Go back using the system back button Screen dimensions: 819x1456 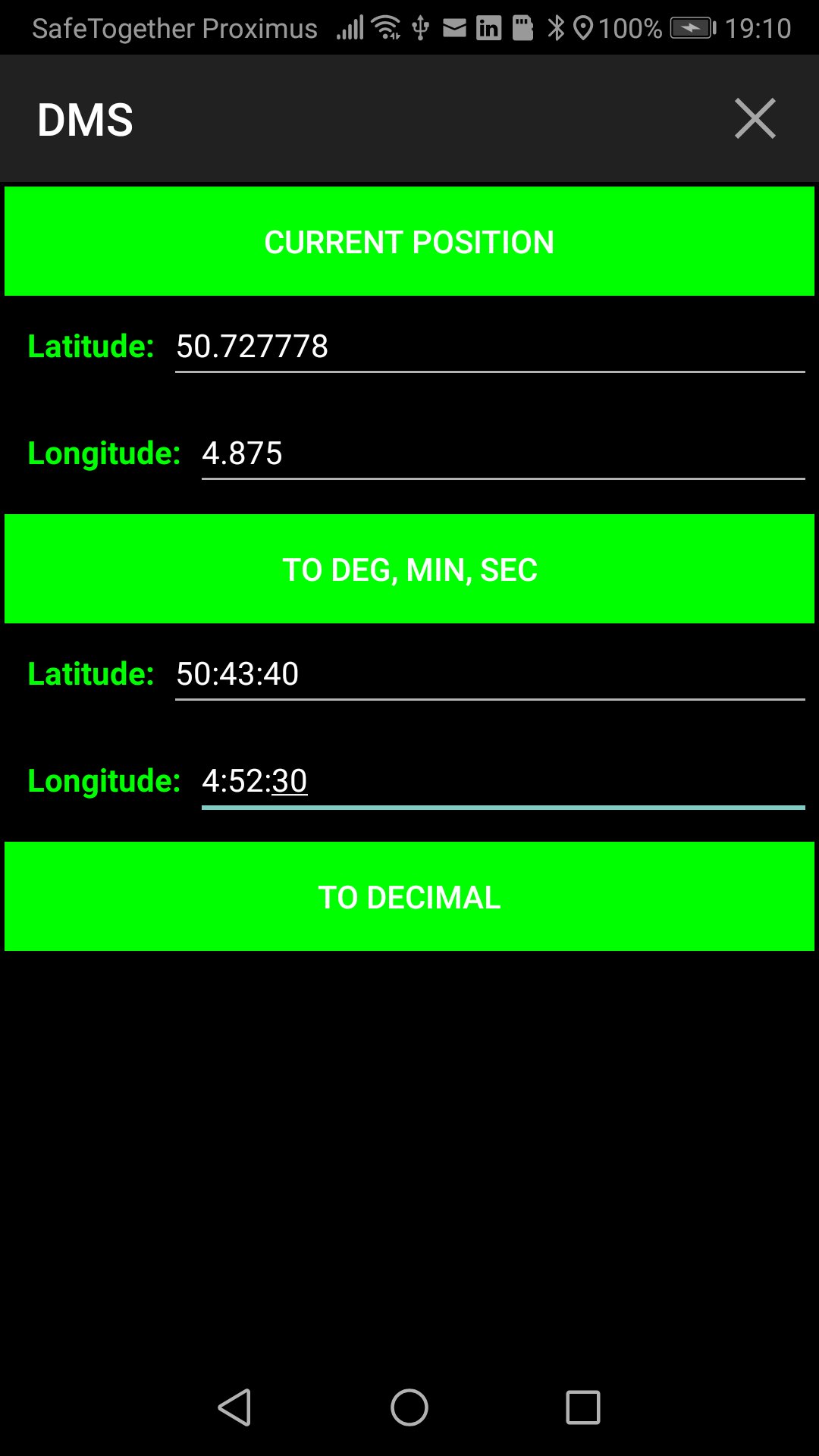(x=235, y=1407)
